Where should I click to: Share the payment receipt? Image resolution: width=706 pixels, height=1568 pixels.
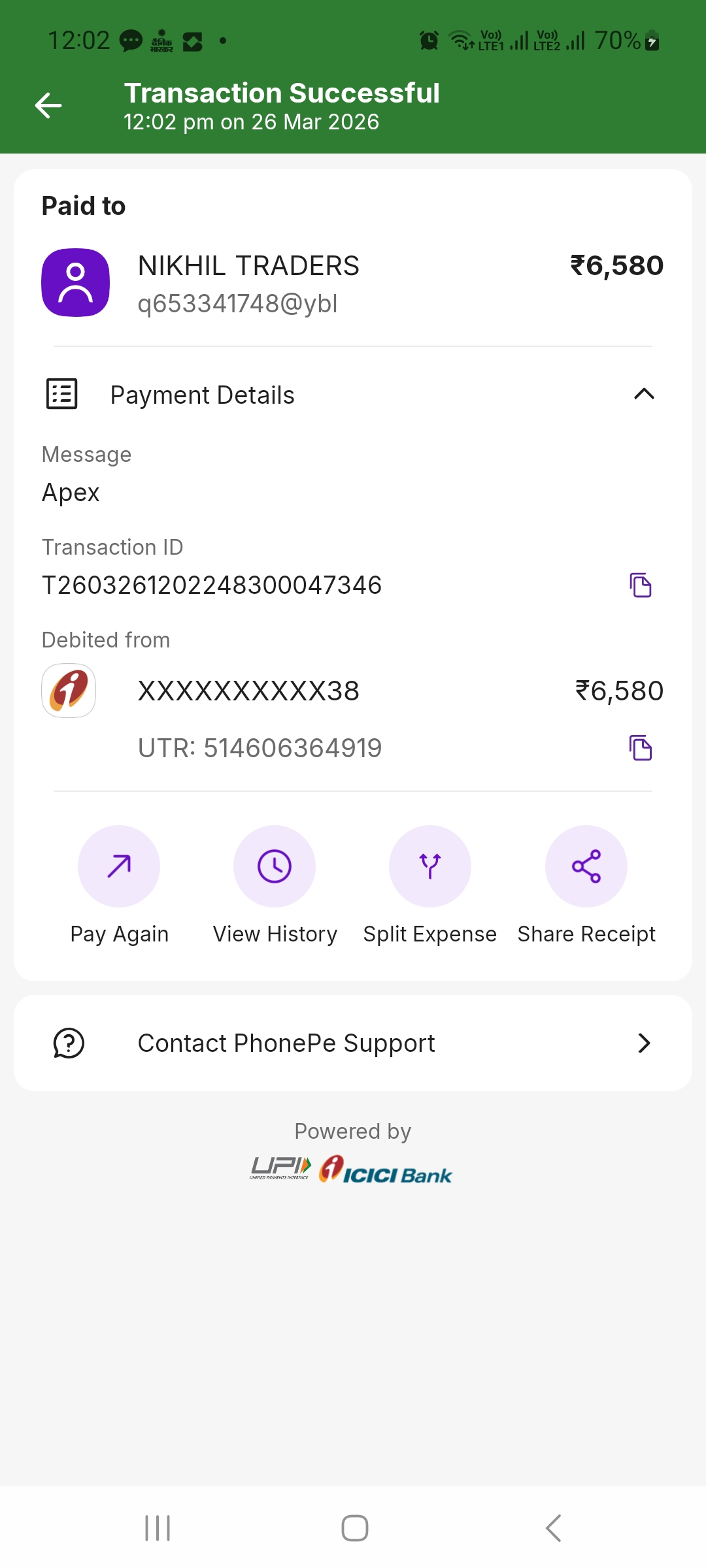coord(586,866)
